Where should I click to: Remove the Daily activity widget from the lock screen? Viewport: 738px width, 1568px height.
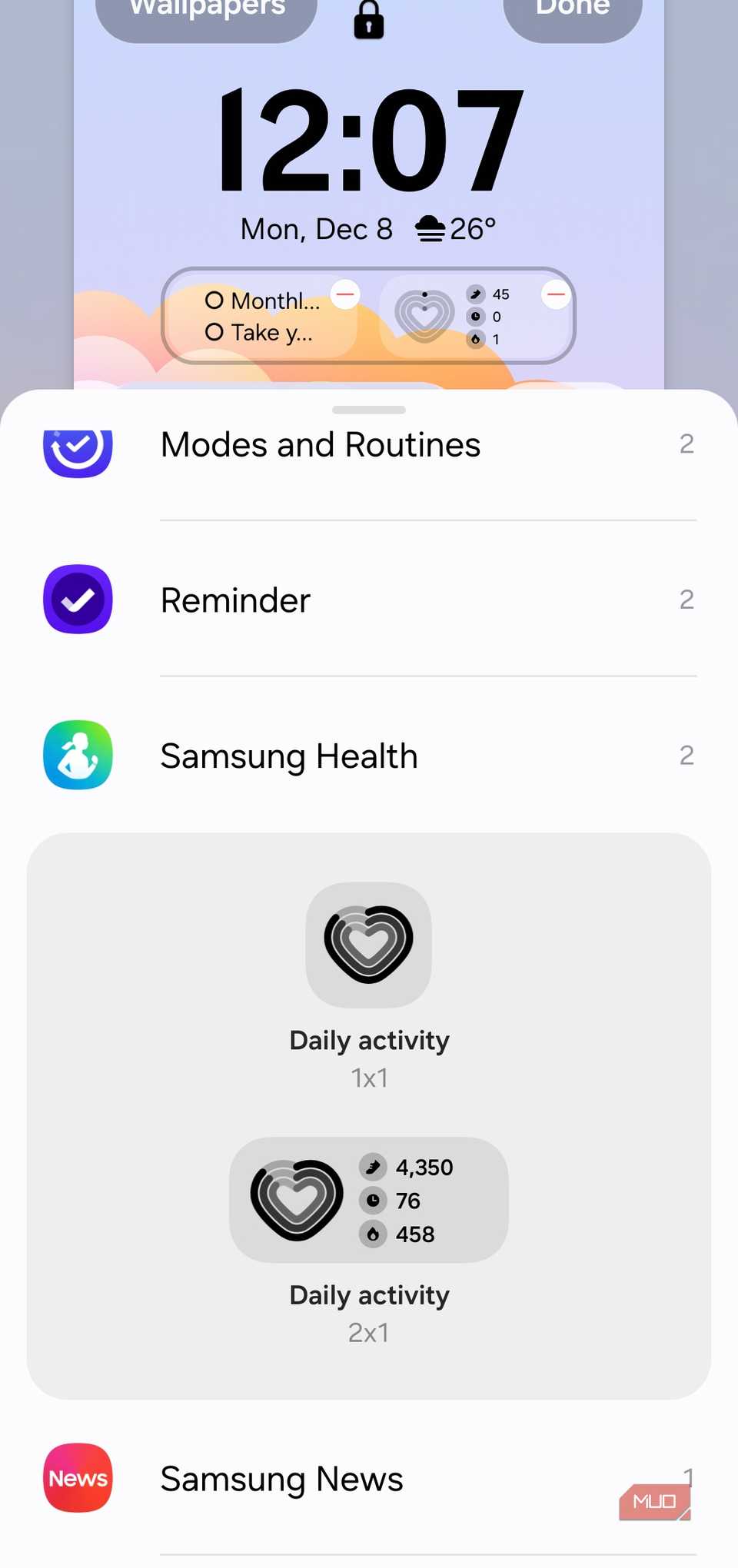point(555,294)
